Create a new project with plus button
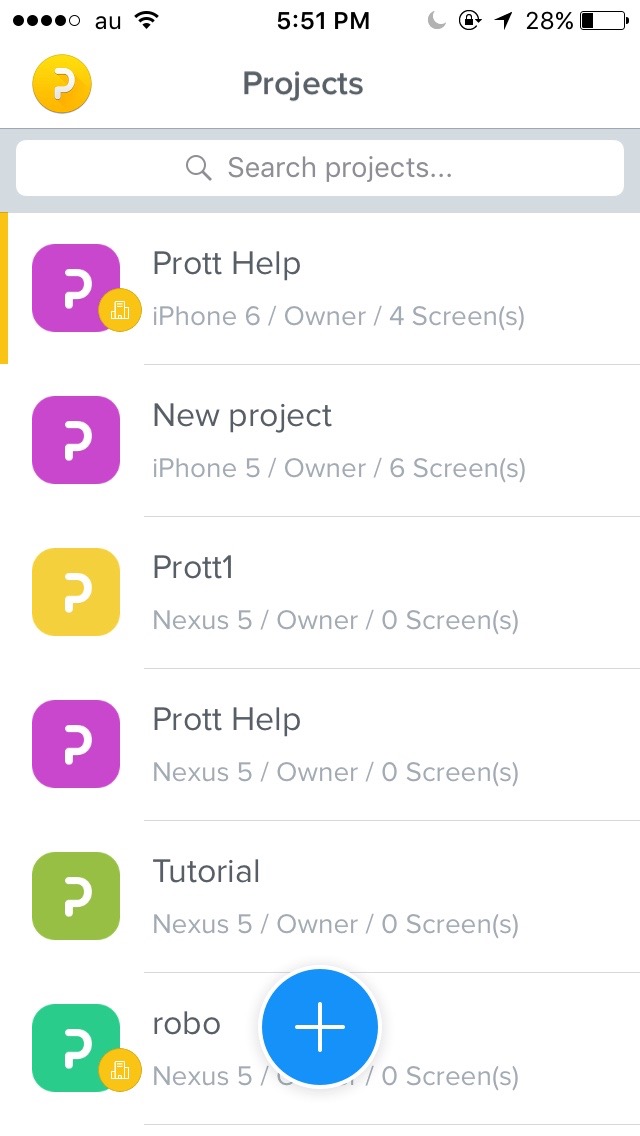This screenshot has height=1136, width=640. coord(320,1026)
